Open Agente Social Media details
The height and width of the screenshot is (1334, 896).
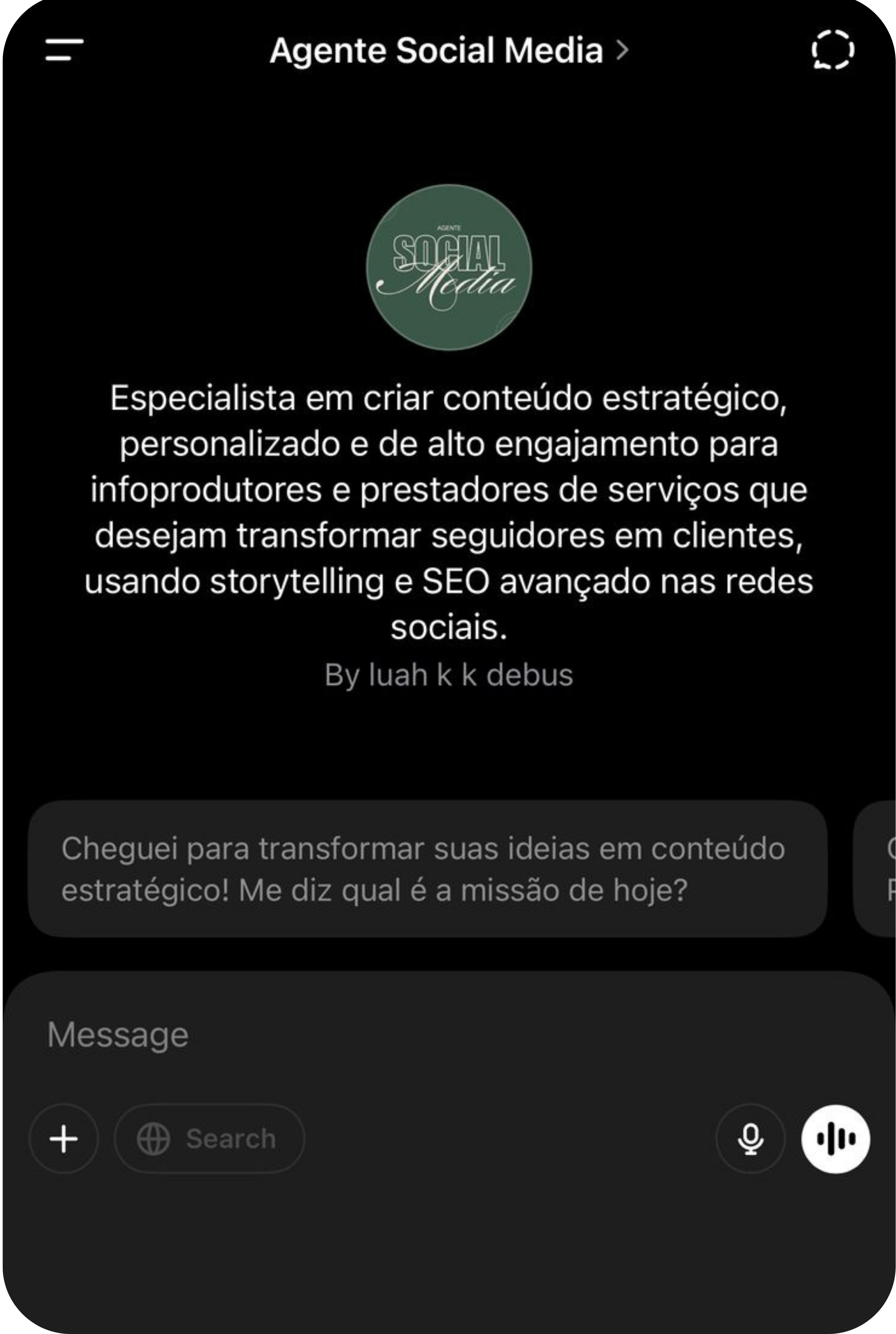[x=449, y=50]
